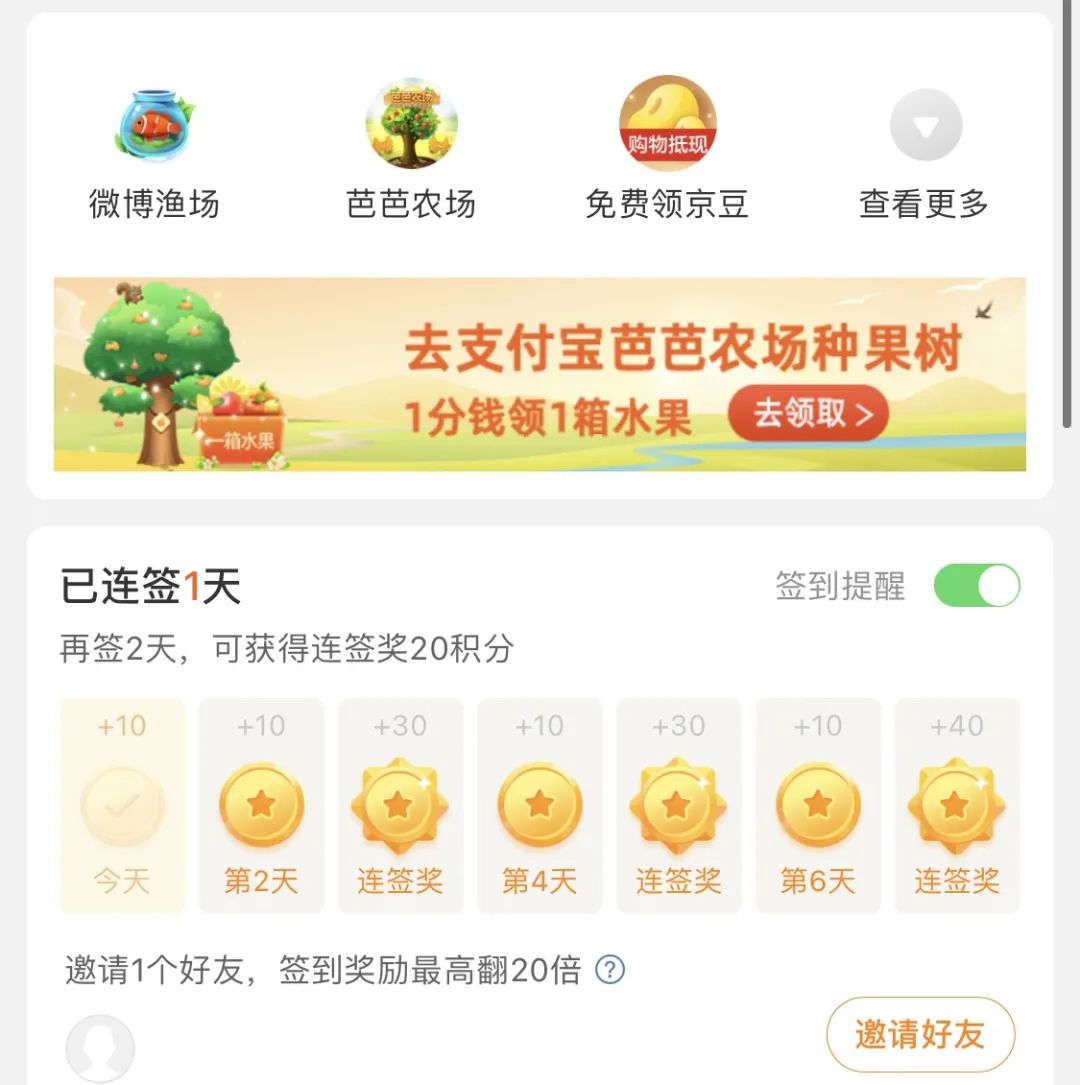Tap 去领取 on the 芭芭农场 banner
This screenshot has width=1080, height=1085.
[x=808, y=413]
